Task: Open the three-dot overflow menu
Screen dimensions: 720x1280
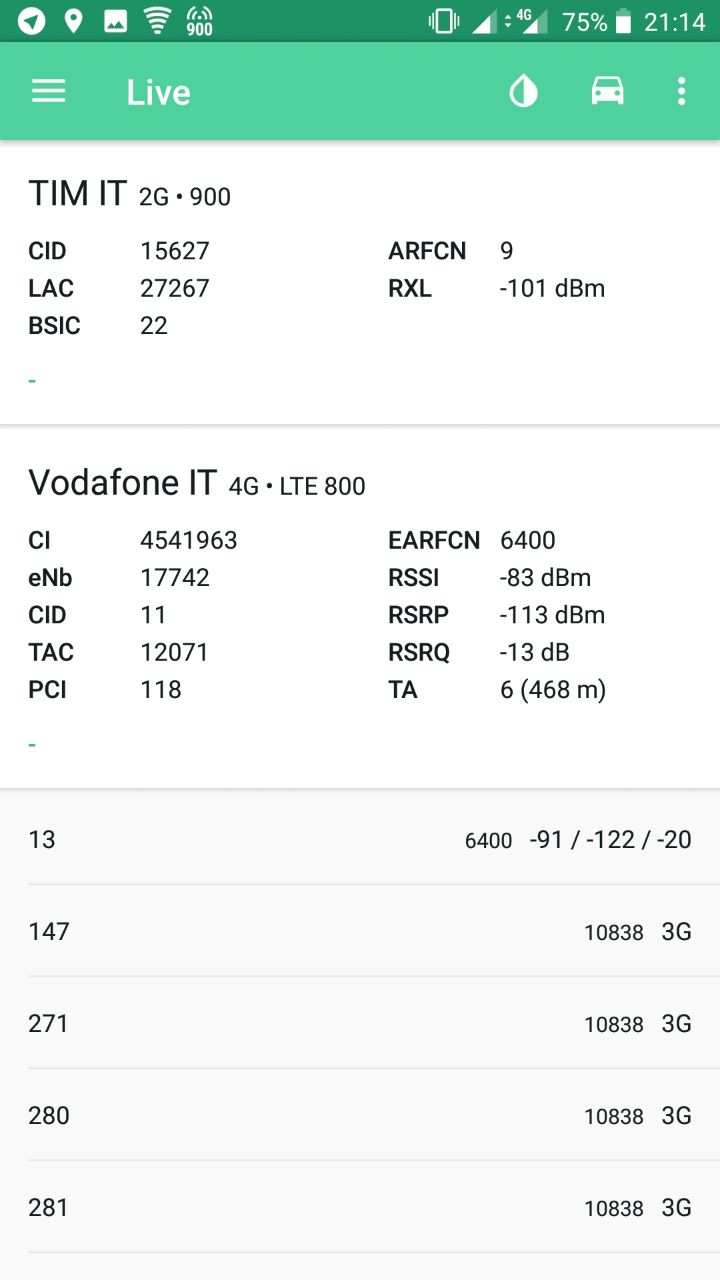Action: coord(681,92)
